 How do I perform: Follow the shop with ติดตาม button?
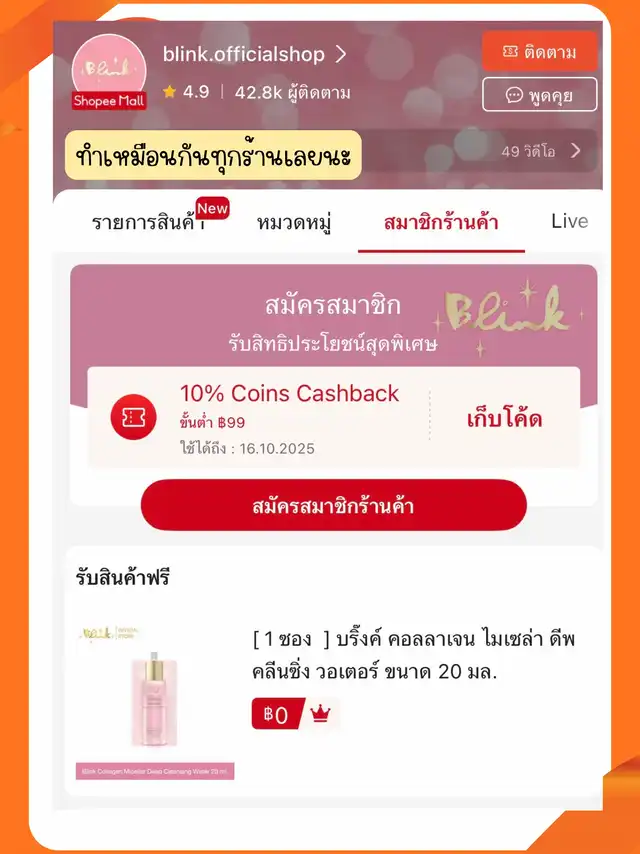tap(539, 51)
